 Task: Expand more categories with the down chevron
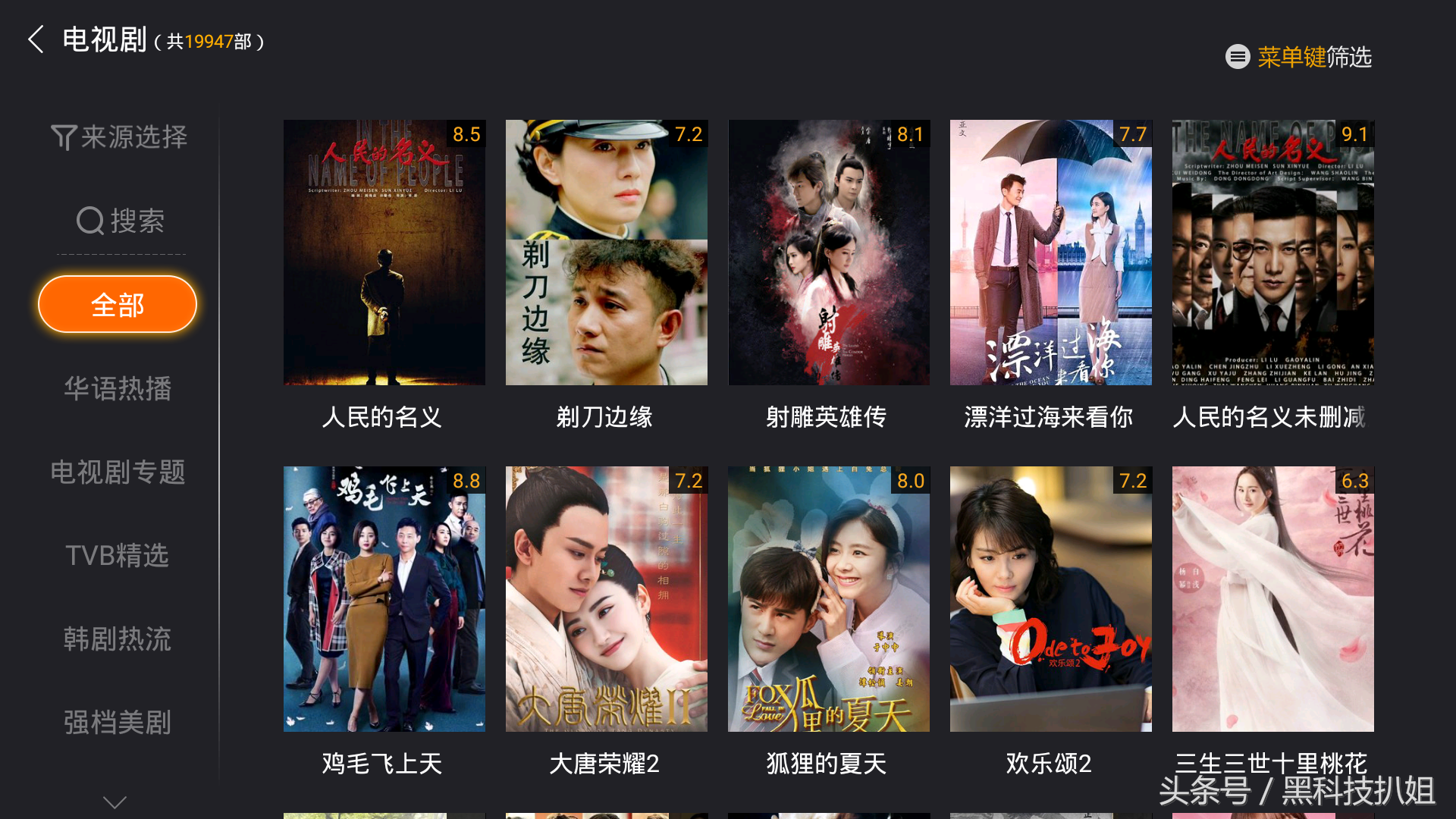tap(115, 802)
